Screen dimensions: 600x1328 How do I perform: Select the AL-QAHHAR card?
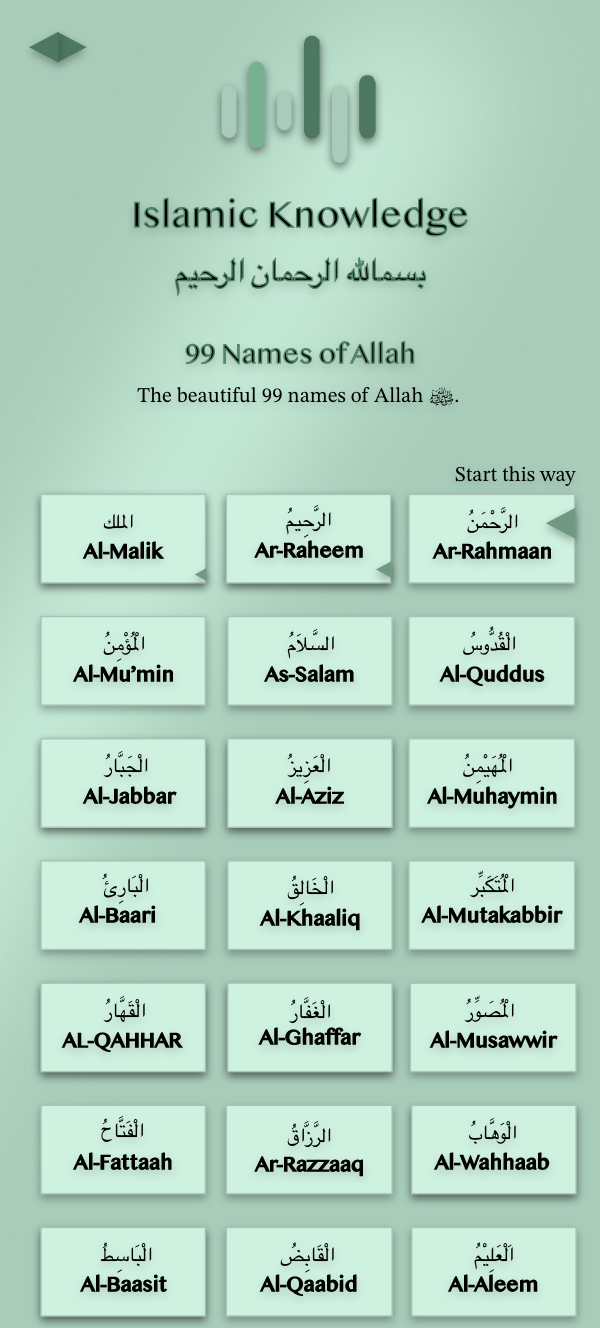coord(123,1027)
